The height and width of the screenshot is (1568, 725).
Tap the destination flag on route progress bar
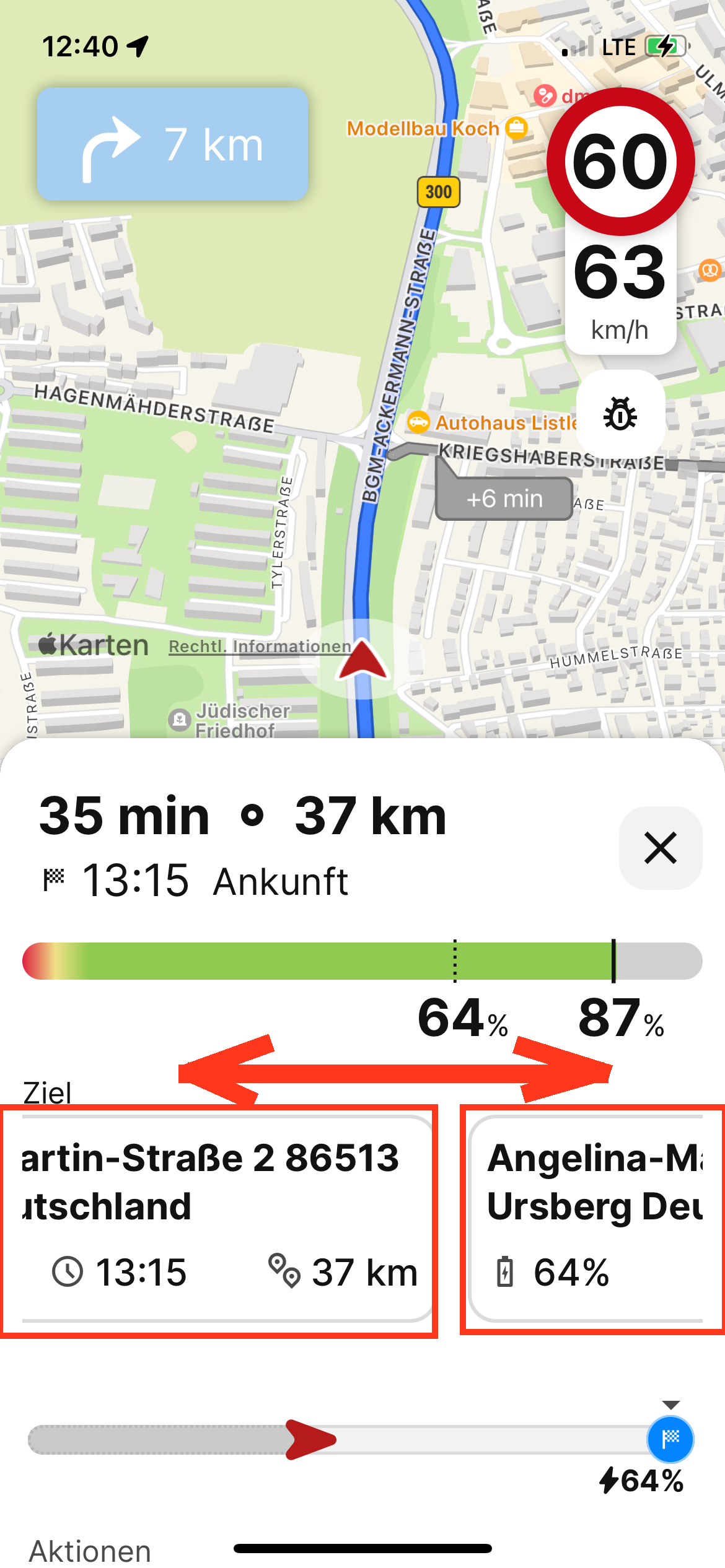[x=670, y=1439]
